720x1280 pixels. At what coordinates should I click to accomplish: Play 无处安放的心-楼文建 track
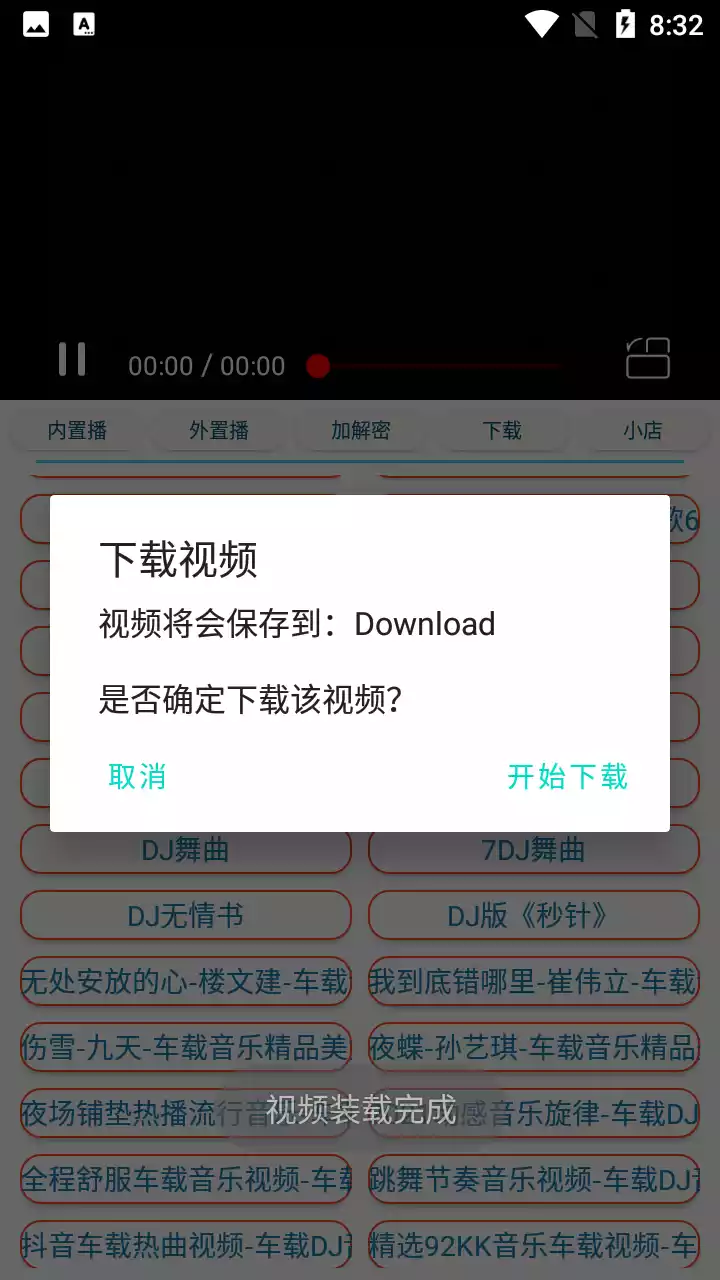coord(186,982)
